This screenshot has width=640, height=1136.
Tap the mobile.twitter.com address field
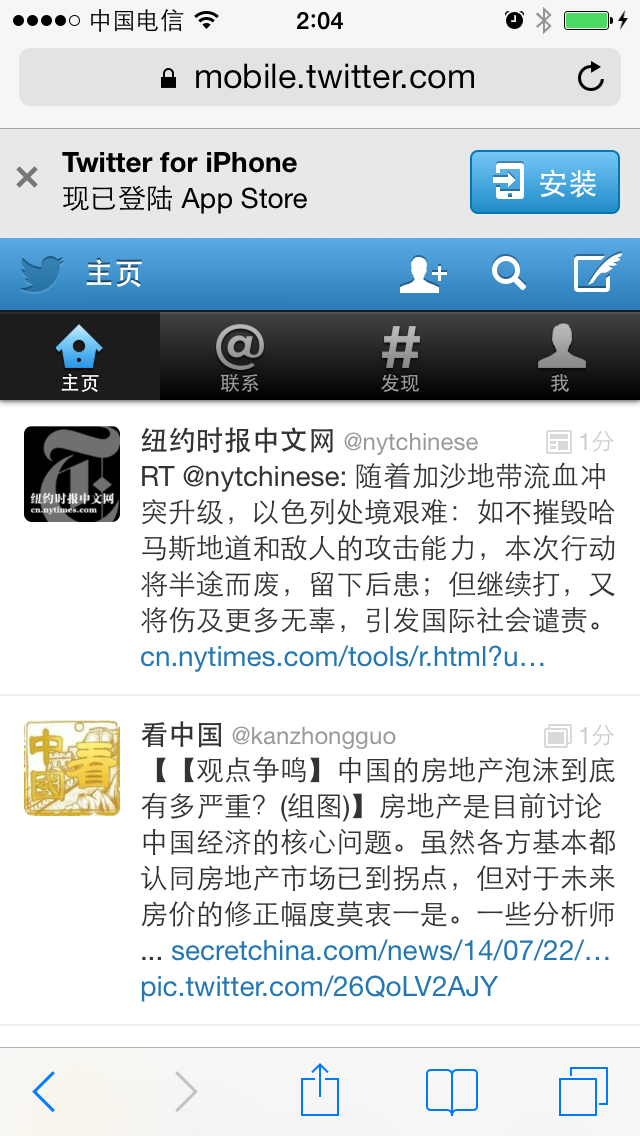coord(320,77)
